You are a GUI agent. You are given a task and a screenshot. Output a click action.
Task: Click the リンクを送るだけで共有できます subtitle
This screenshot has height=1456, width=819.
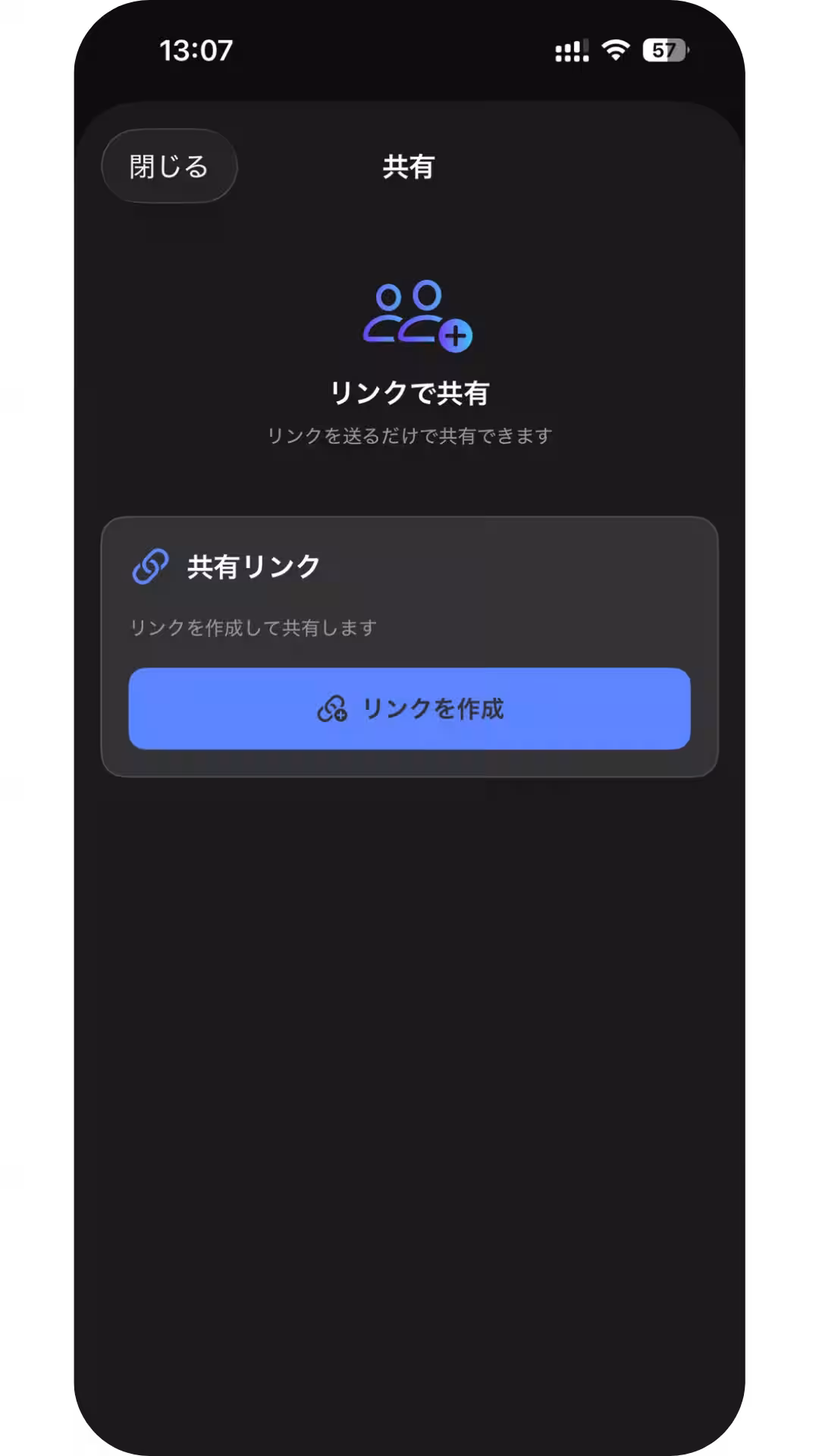[x=409, y=435]
